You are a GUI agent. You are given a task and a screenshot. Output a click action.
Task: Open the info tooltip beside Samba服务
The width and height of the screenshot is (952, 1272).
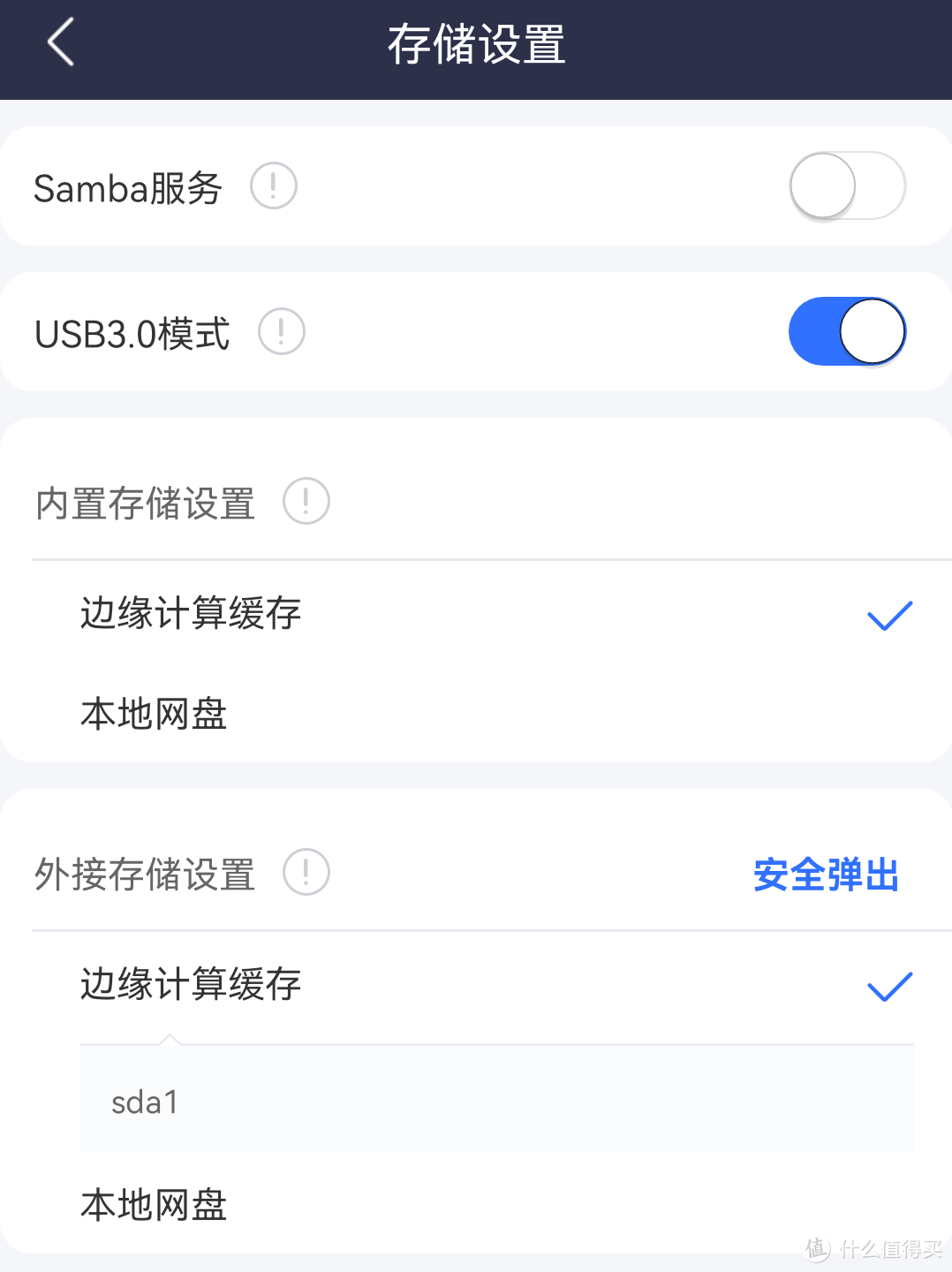tap(274, 185)
